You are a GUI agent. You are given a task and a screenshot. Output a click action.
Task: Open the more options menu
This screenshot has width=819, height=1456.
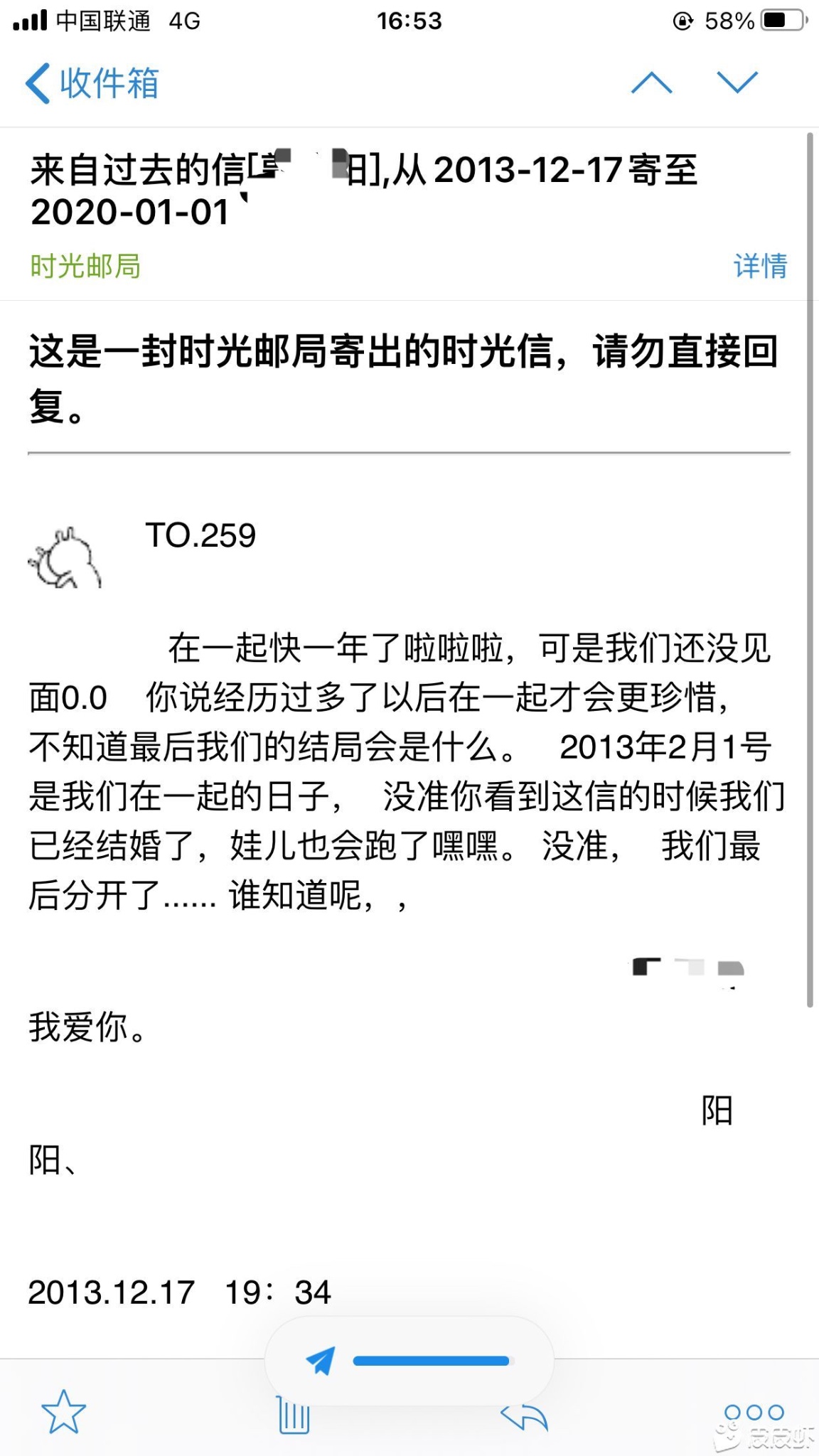tap(754, 1412)
